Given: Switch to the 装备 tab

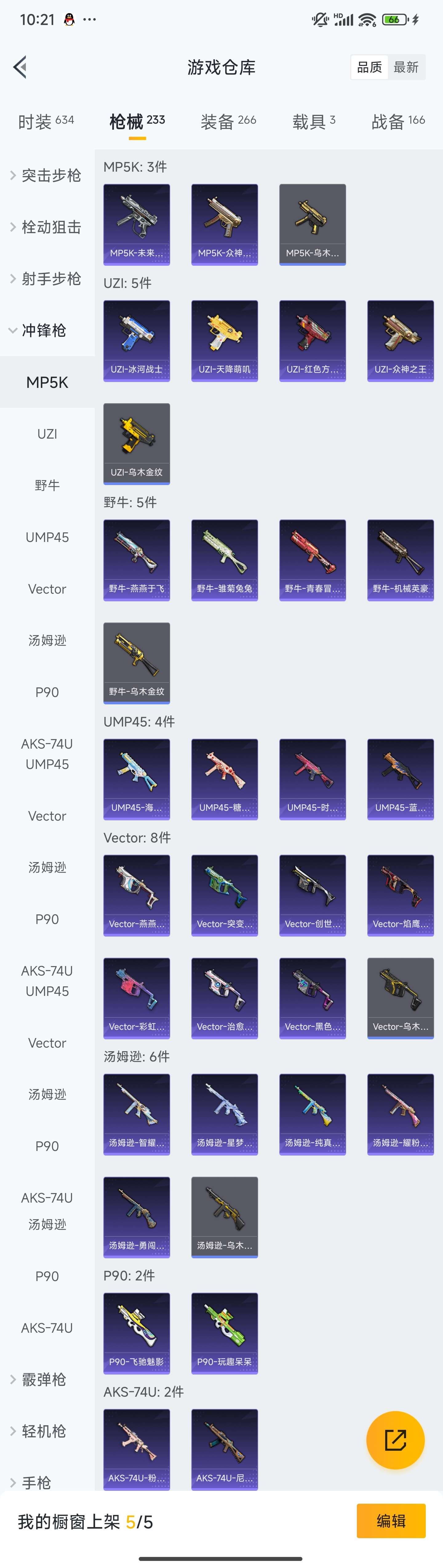Looking at the screenshot, I should coord(228,122).
